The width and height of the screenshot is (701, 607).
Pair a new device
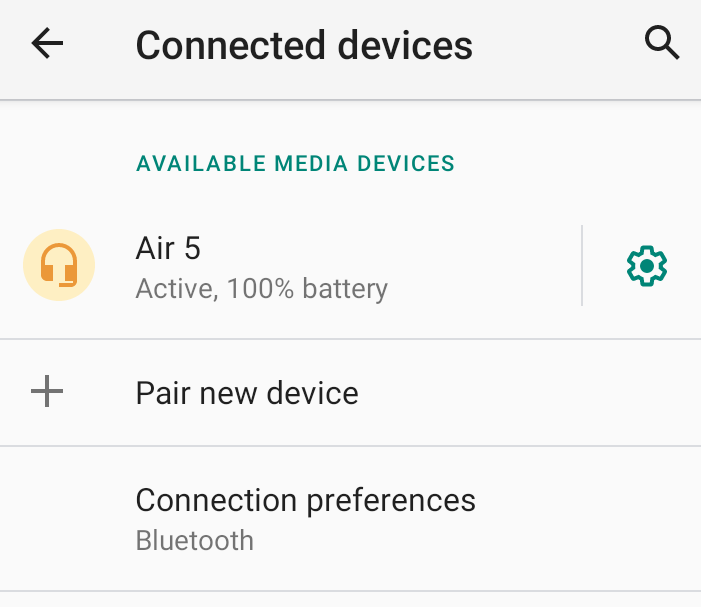(x=246, y=393)
